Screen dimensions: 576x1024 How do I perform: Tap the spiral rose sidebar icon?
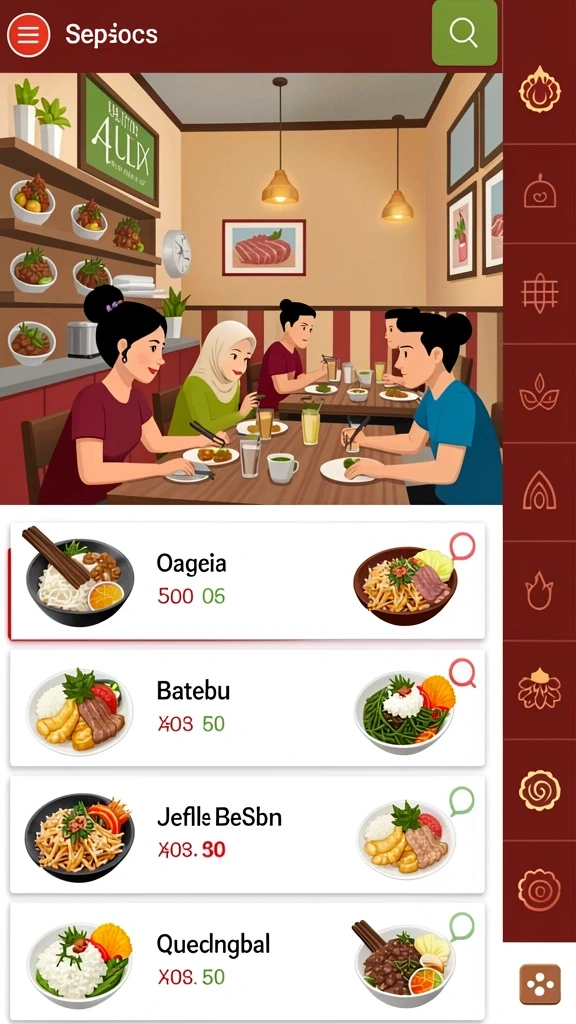point(539,790)
